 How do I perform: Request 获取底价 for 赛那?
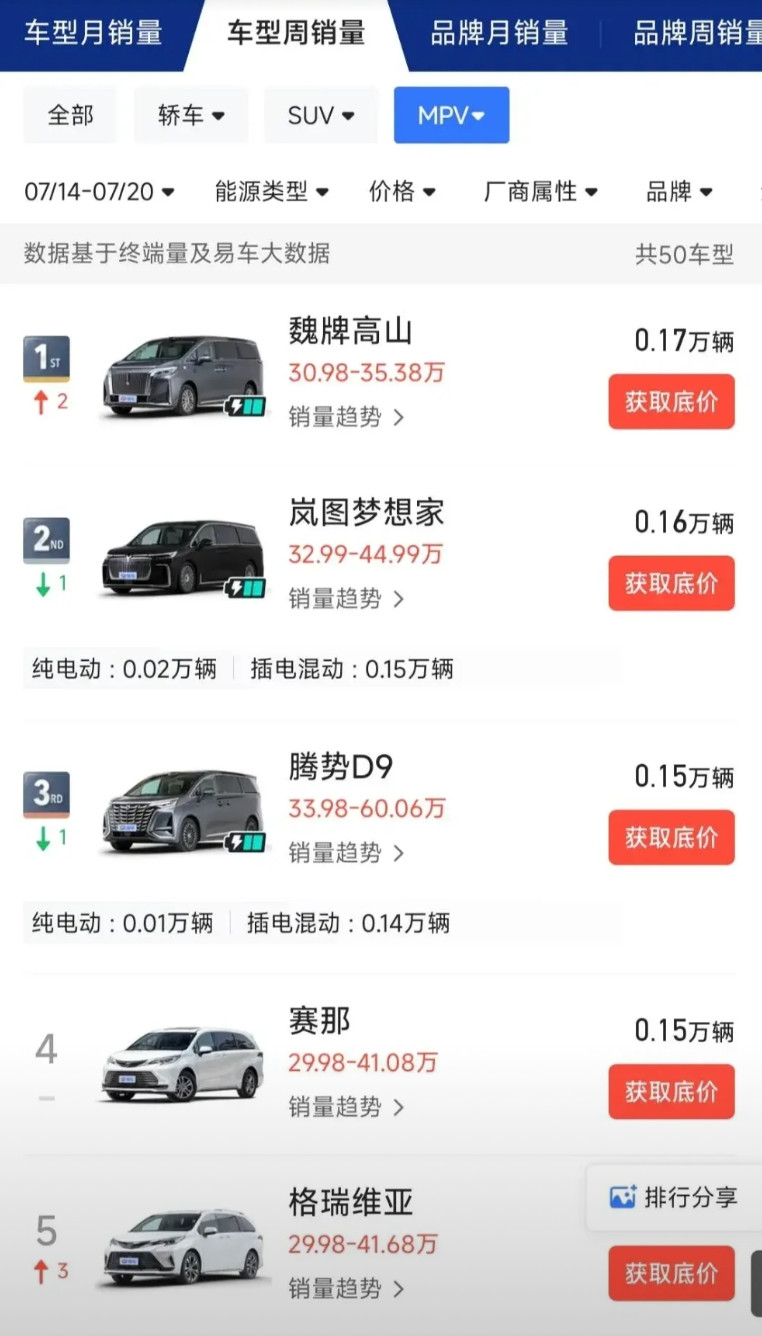(x=672, y=1091)
